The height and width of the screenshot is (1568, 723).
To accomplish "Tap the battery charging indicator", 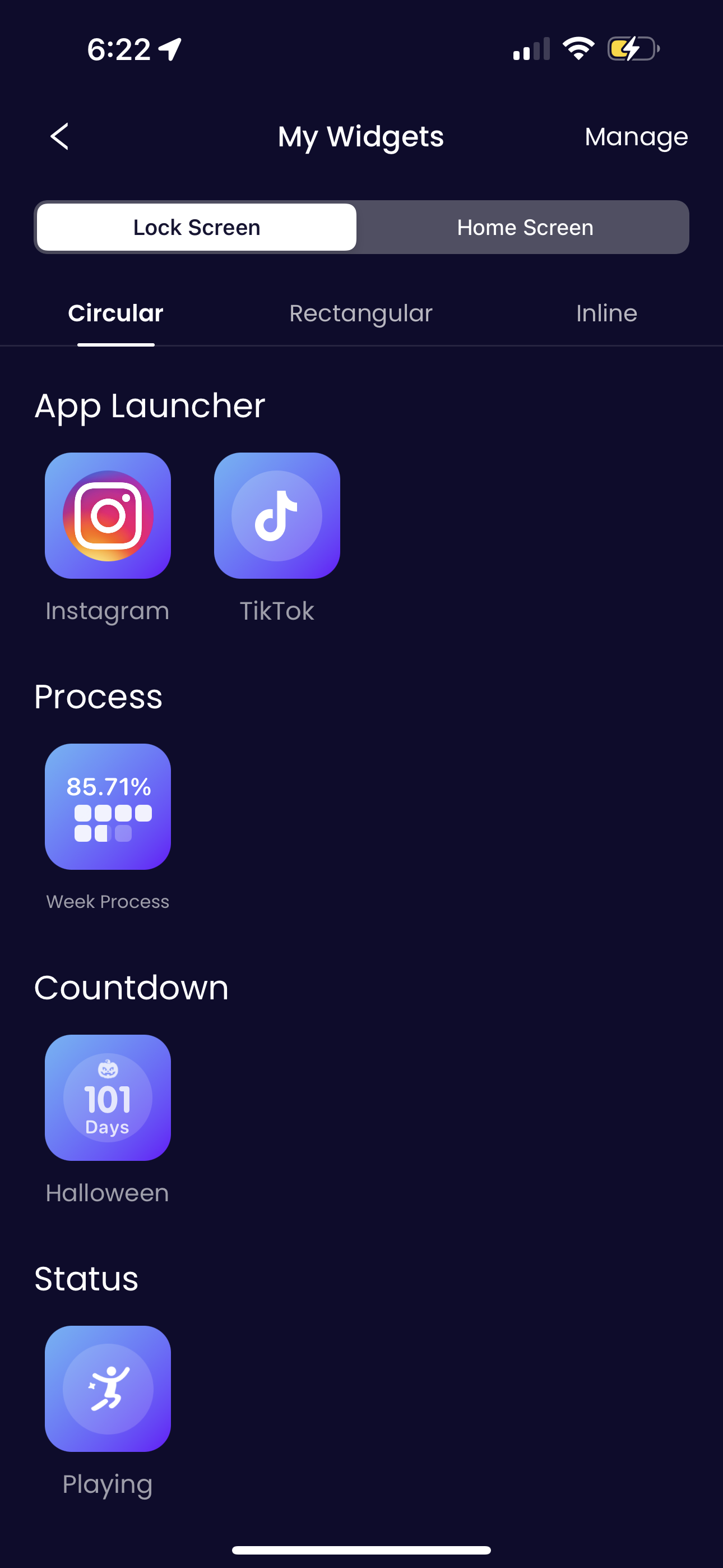I will click(x=631, y=49).
